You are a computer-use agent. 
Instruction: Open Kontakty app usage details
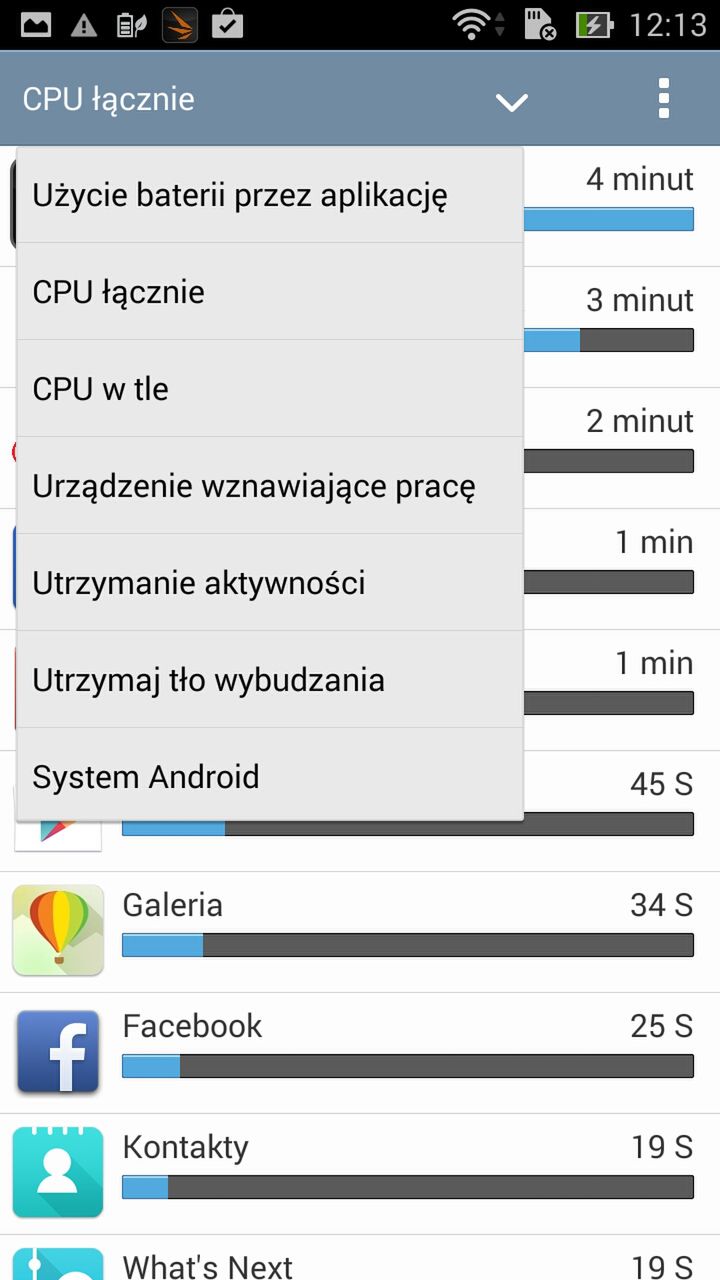pos(360,1174)
